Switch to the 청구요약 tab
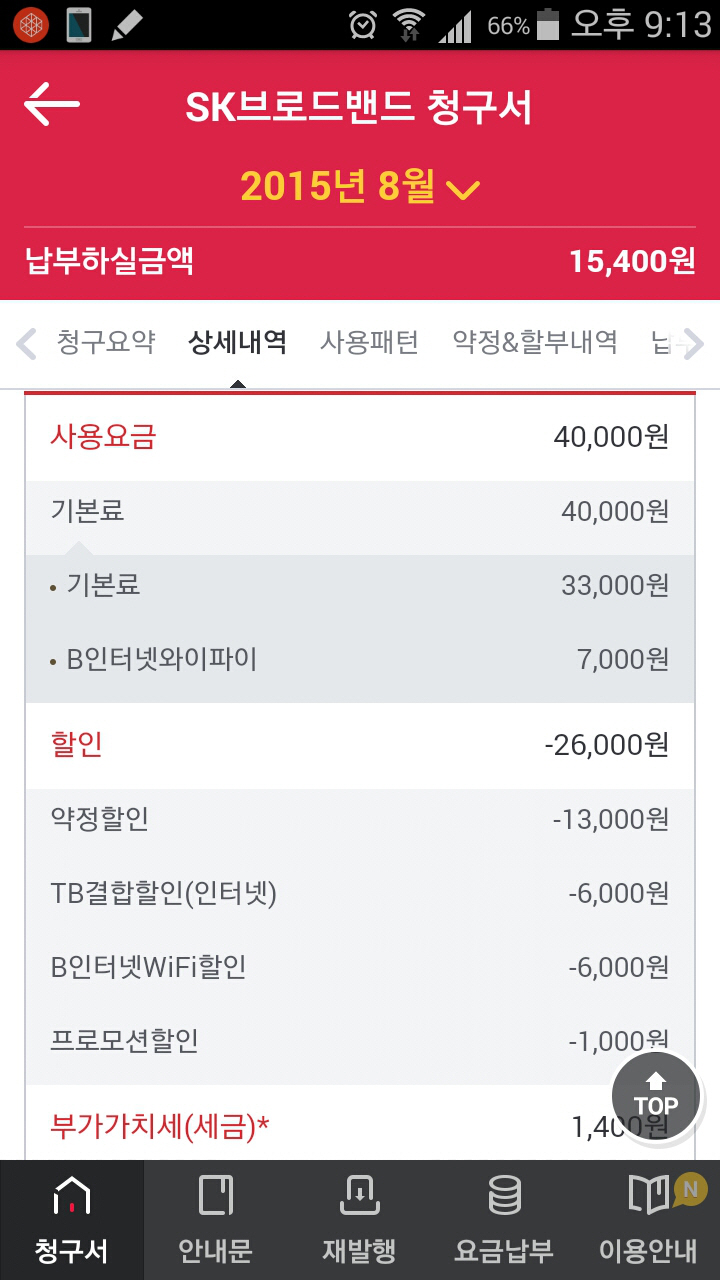This screenshot has height=1280, width=720. (106, 343)
